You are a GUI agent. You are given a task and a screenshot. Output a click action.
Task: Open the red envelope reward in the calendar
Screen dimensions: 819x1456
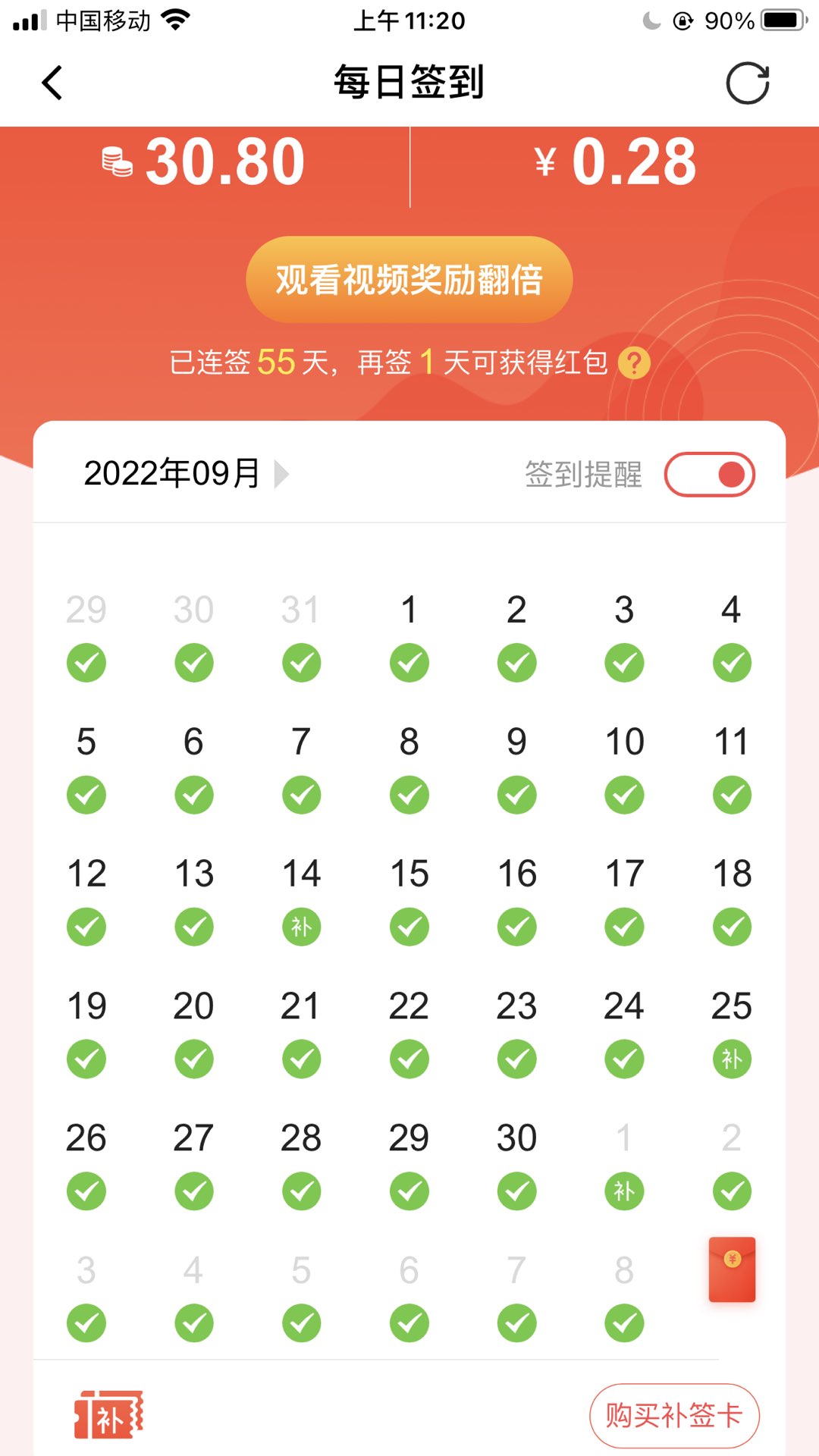[x=732, y=1269]
